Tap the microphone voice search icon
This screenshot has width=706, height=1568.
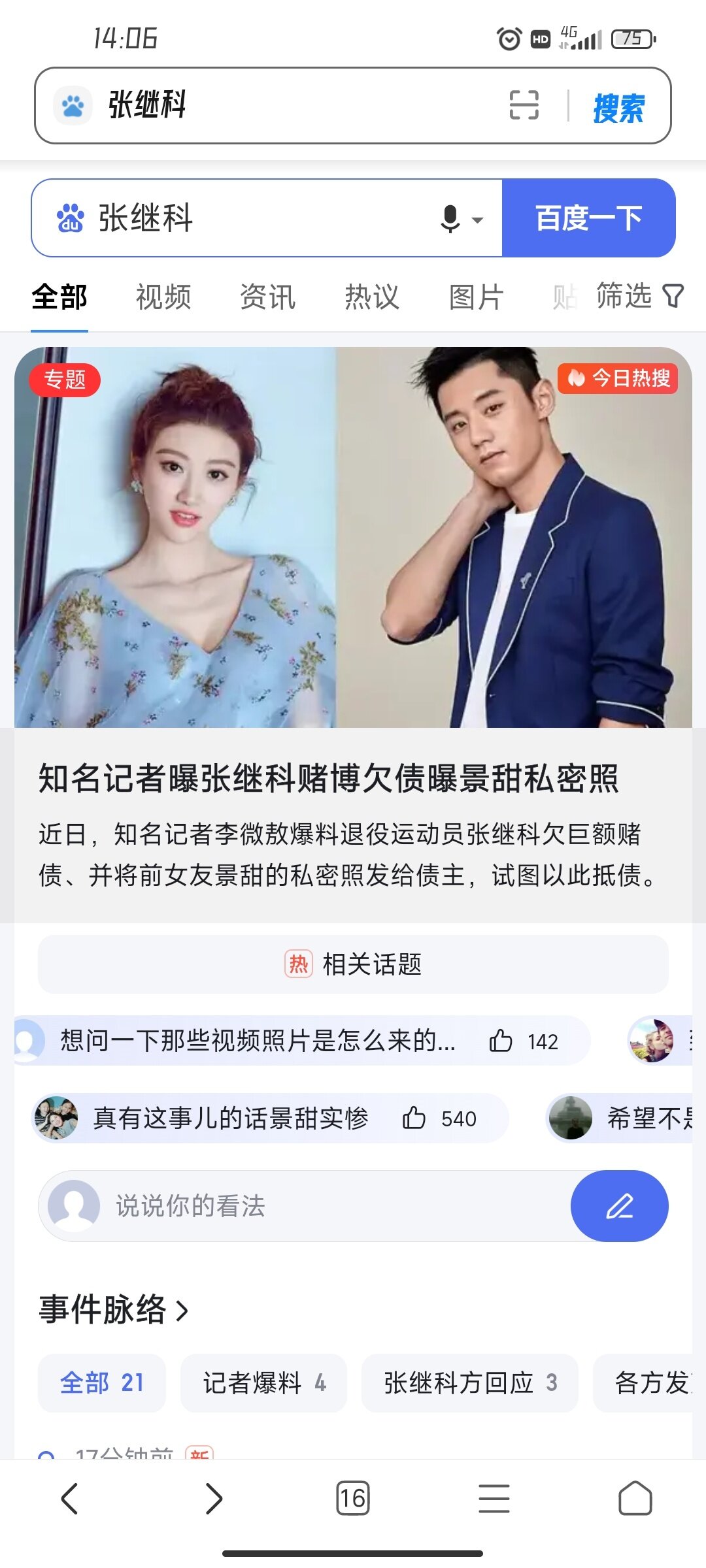click(450, 219)
